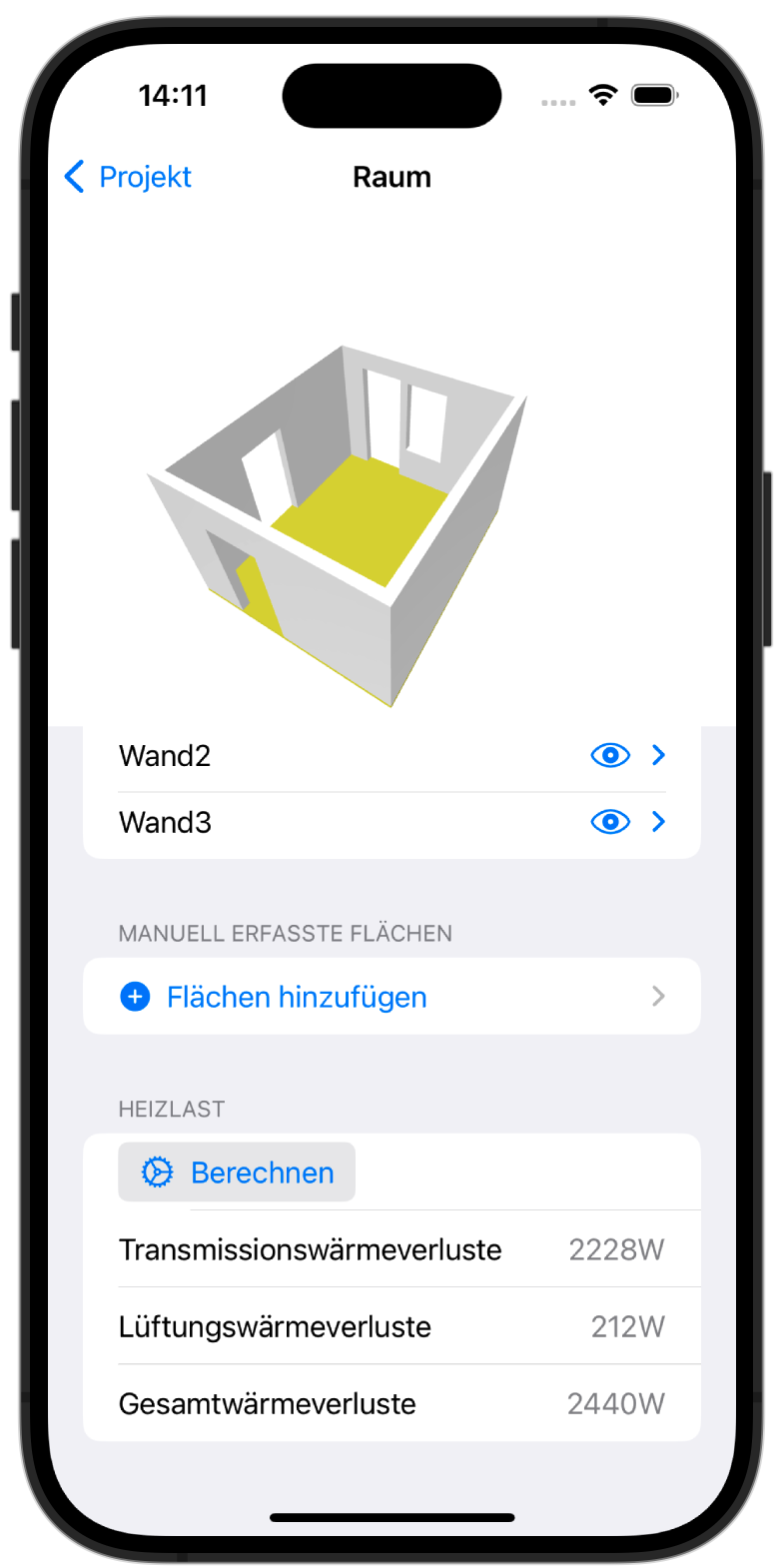Toggle visibility eye for Wand2
This screenshot has width=782, height=1568.
tap(610, 755)
